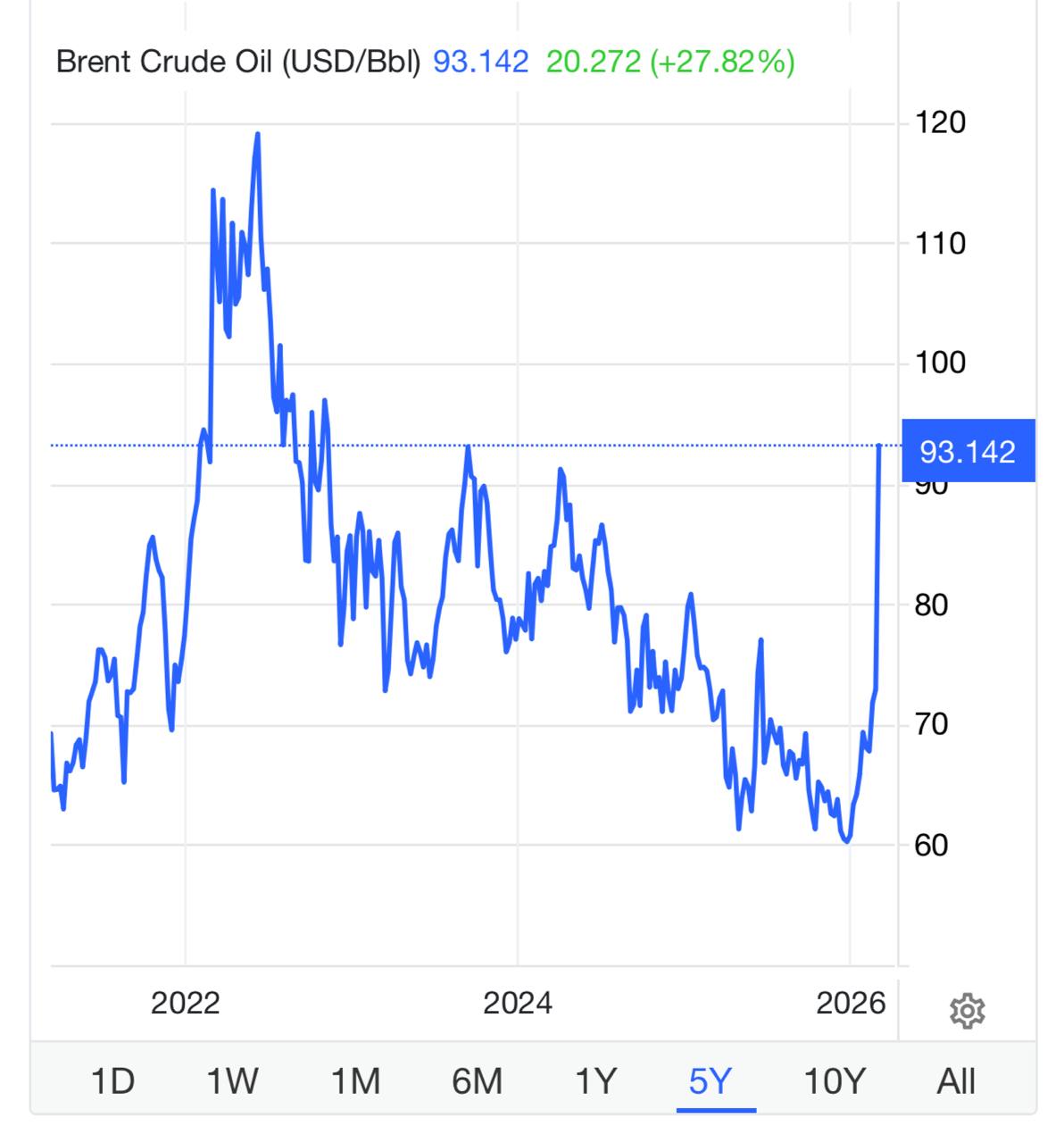Open the chart settings gear
Viewport: 1064px width, 1143px height.
967,1011
